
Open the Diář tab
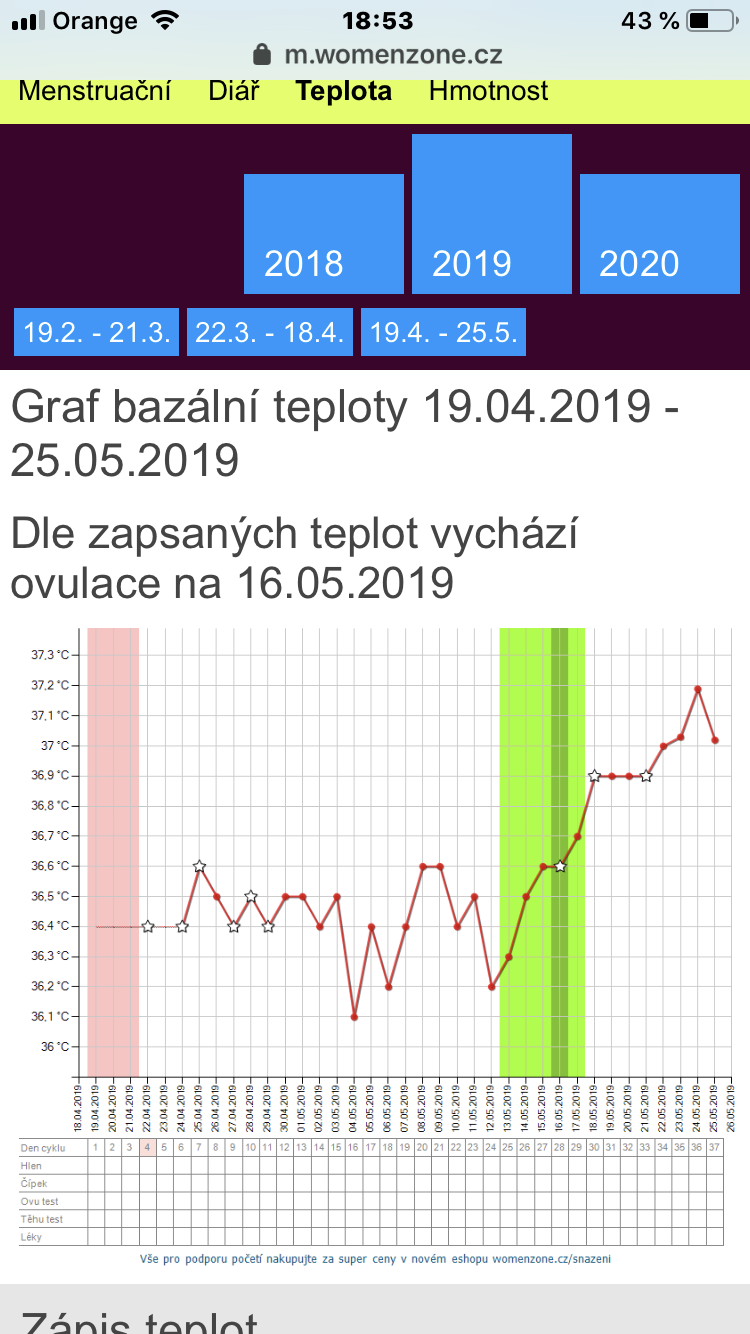point(234,91)
